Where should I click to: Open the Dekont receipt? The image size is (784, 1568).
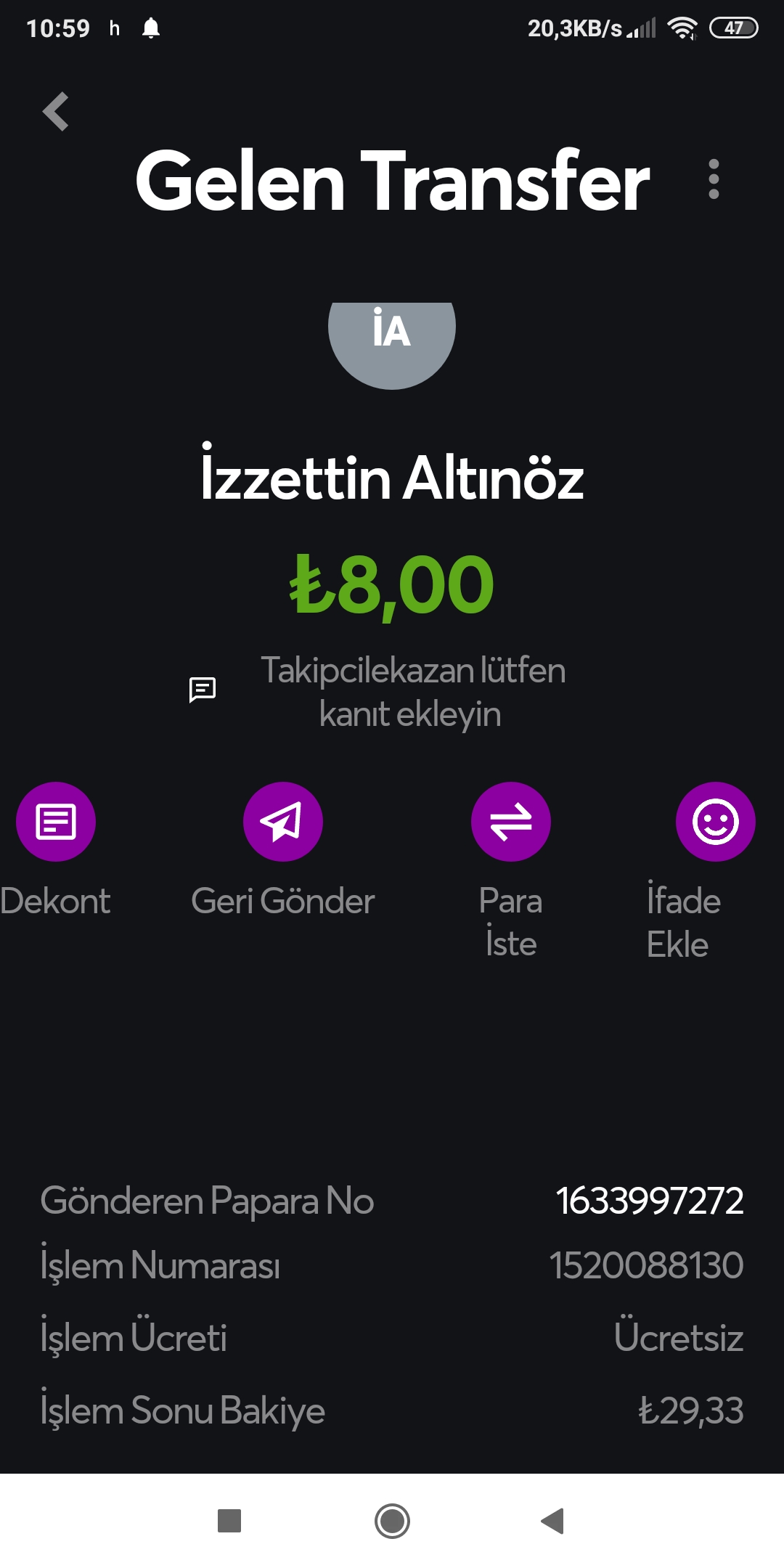[x=56, y=822]
